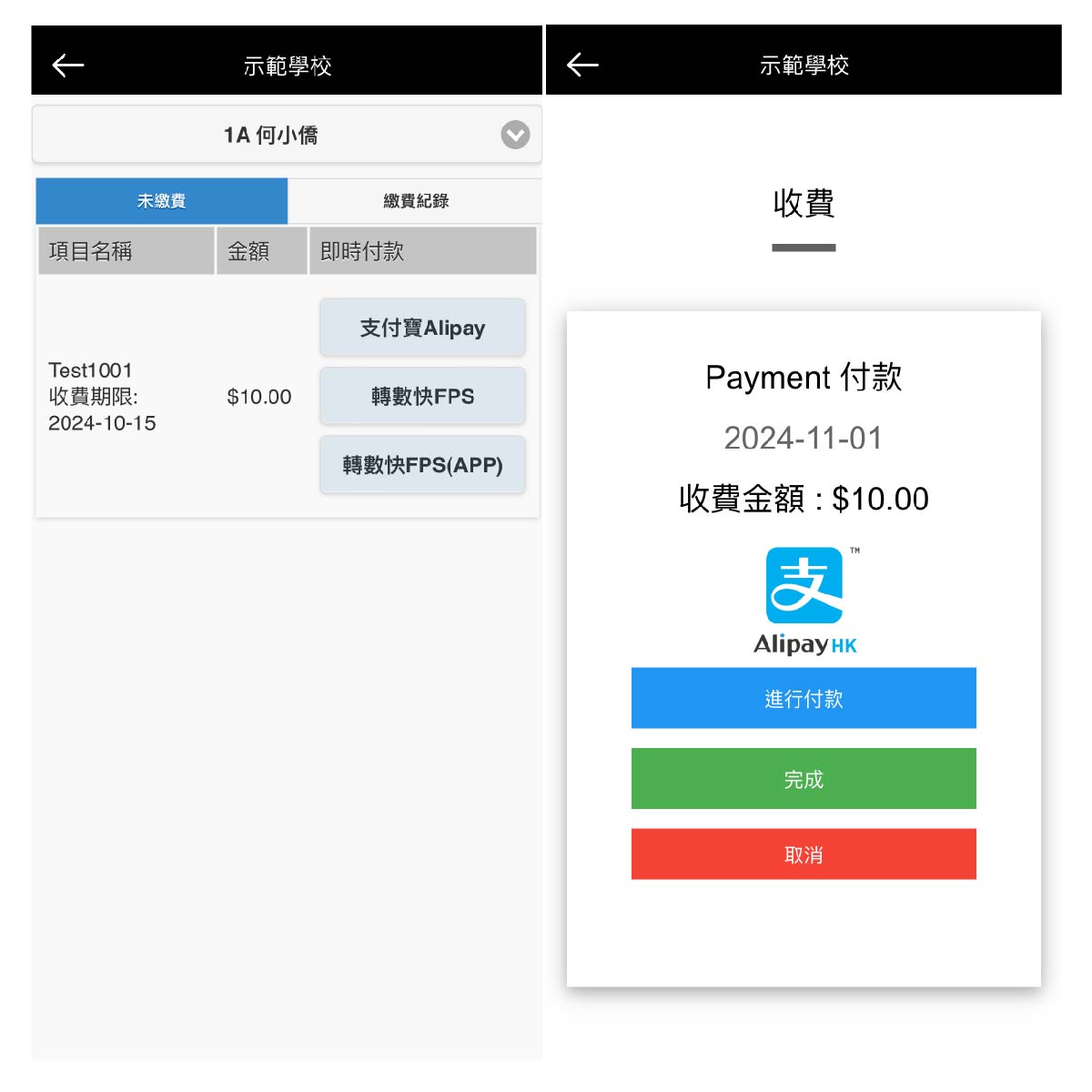Choose 轉數快FPS for Test1001 payment
Screen dimensions: 1092x1092
422,396
